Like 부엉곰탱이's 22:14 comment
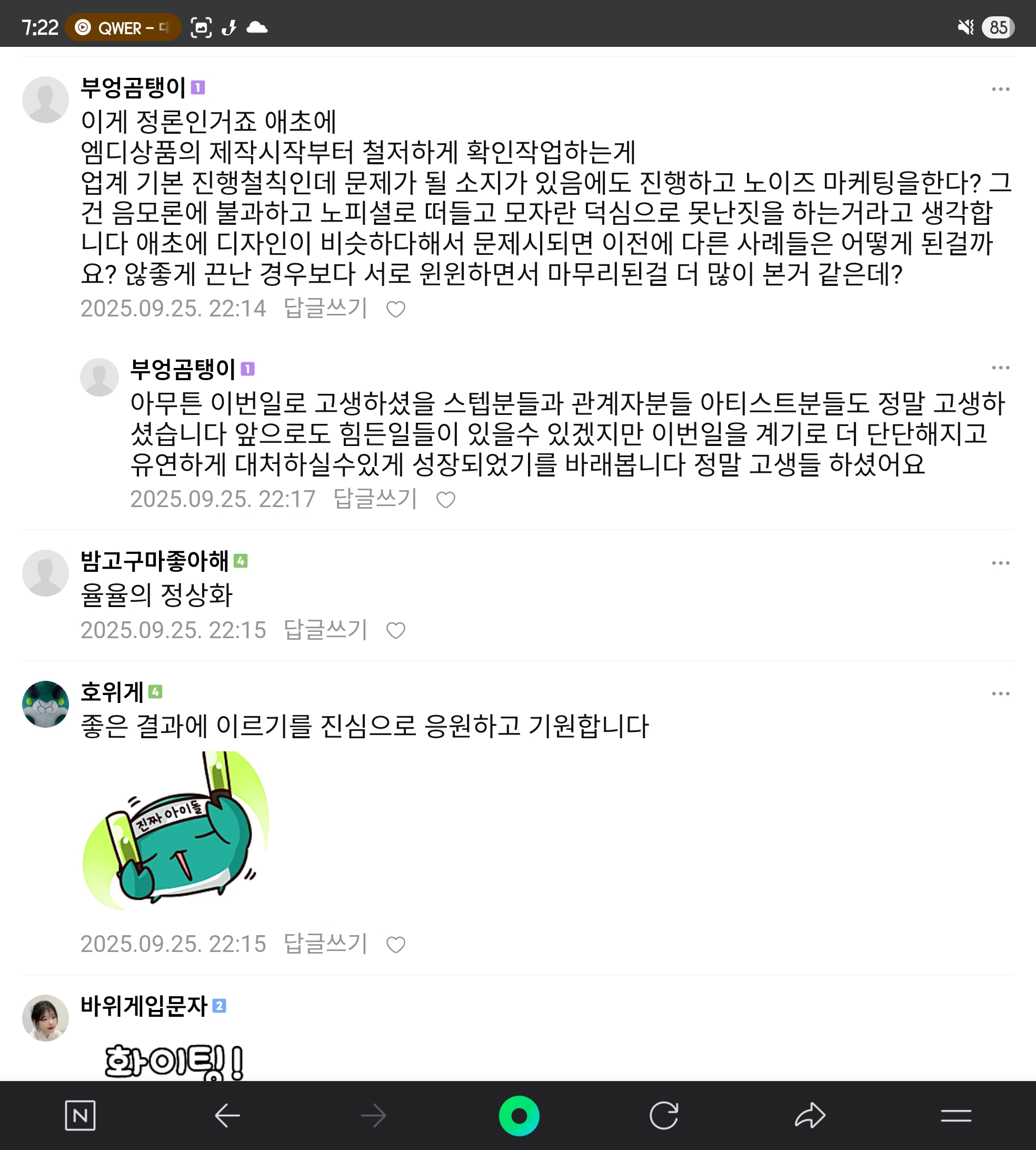The image size is (1036, 1150). click(396, 309)
